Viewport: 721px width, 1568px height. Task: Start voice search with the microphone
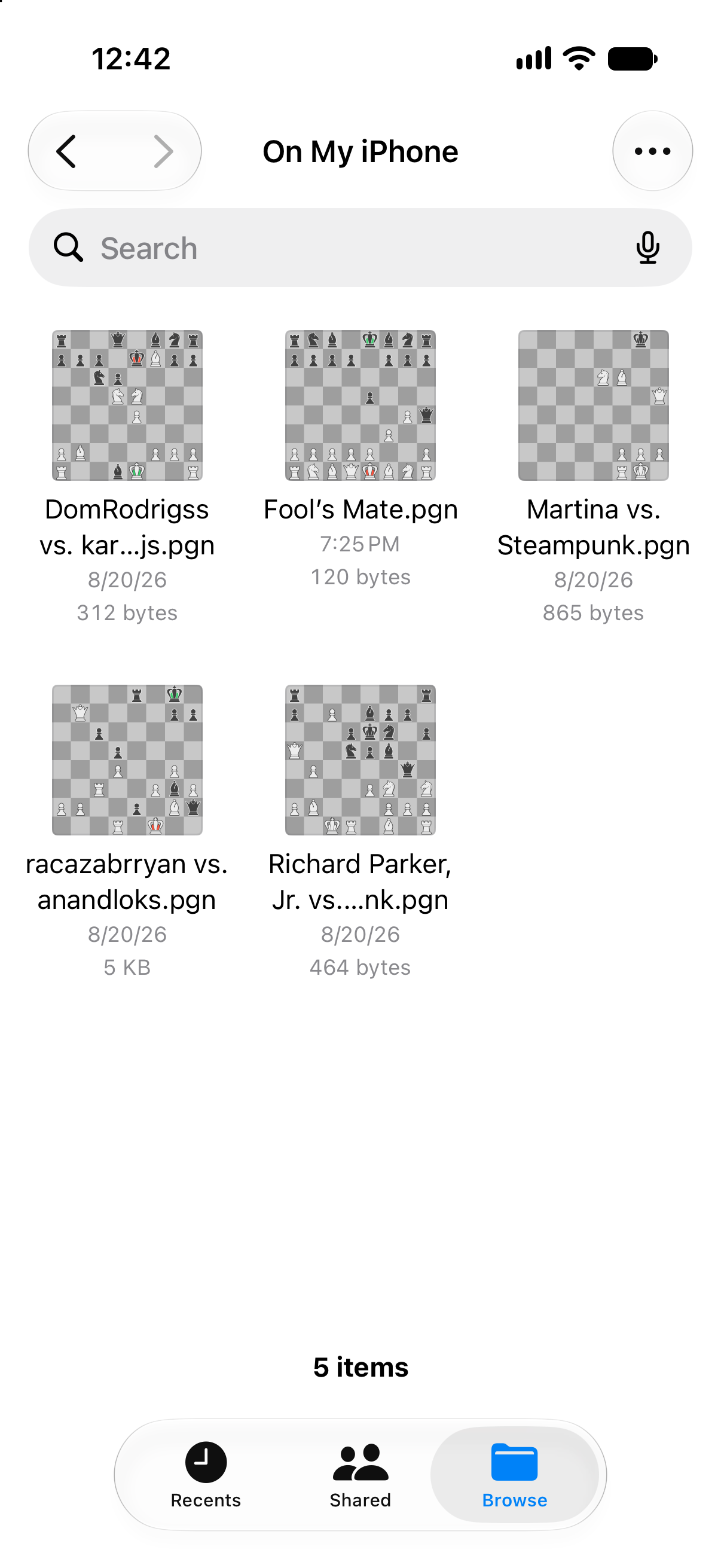tap(647, 248)
